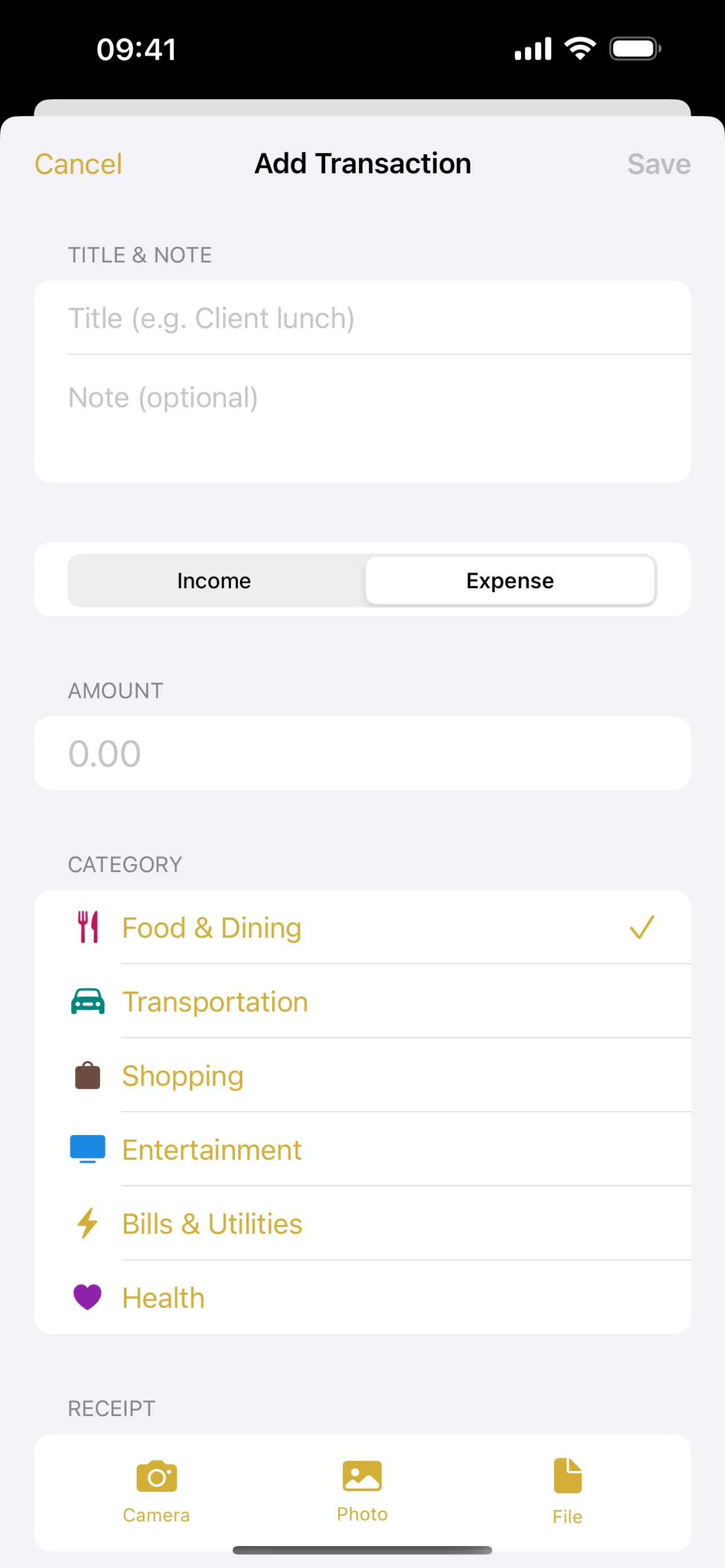Click the Health heart icon
Viewport: 725px width, 1568px height.
[x=87, y=1297]
